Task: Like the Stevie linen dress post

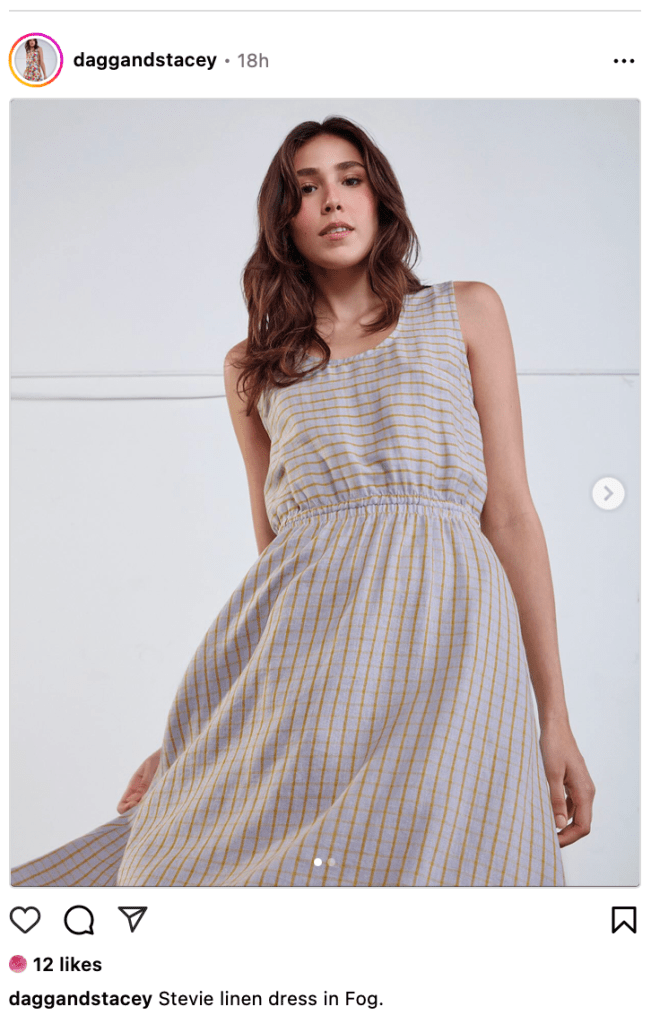Action: [x=25, y=919]
